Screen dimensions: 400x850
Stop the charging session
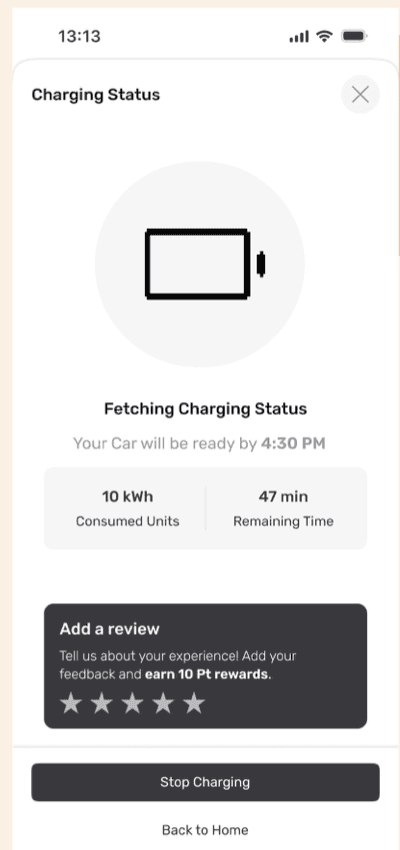click(205, 782)
